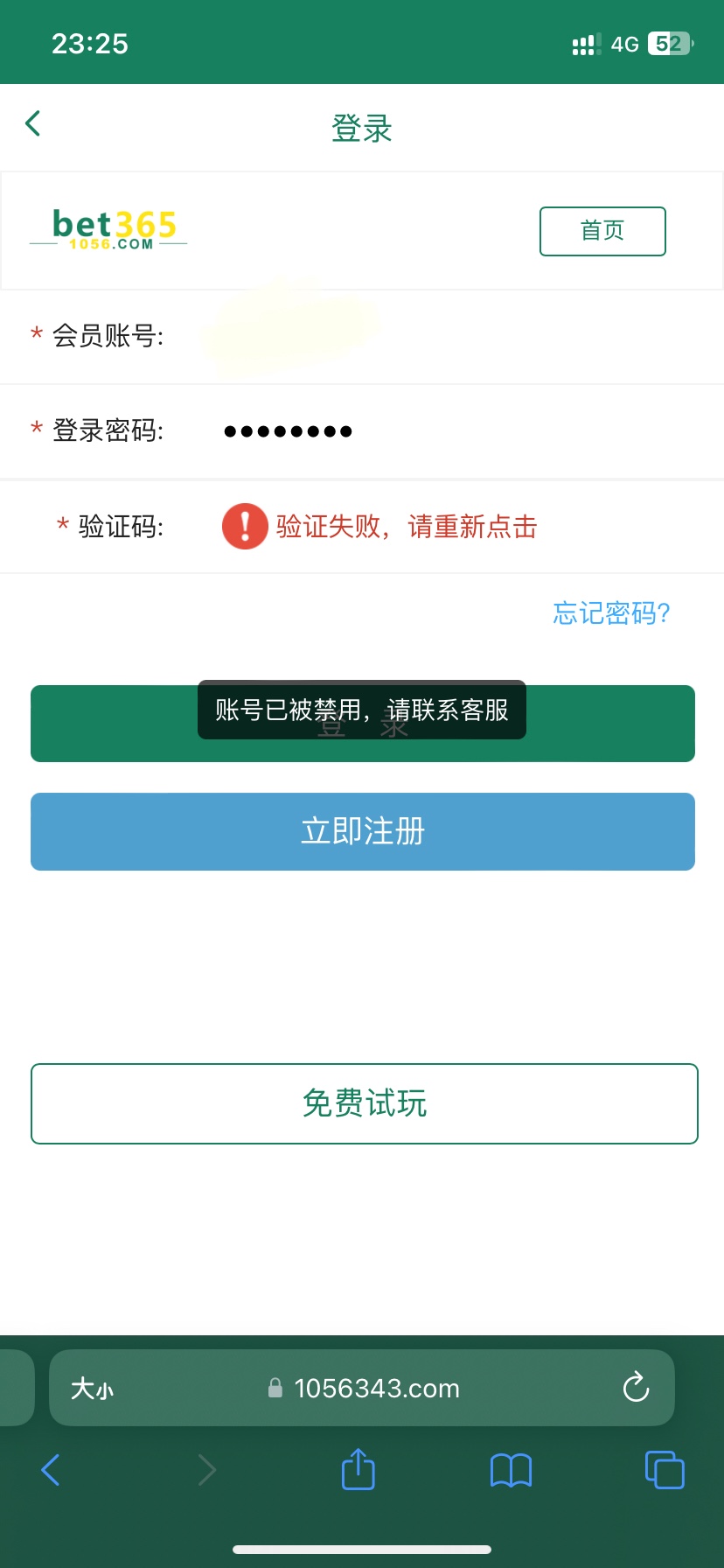
Task: Choose 立即注册 to register
Action: [363, 831]
